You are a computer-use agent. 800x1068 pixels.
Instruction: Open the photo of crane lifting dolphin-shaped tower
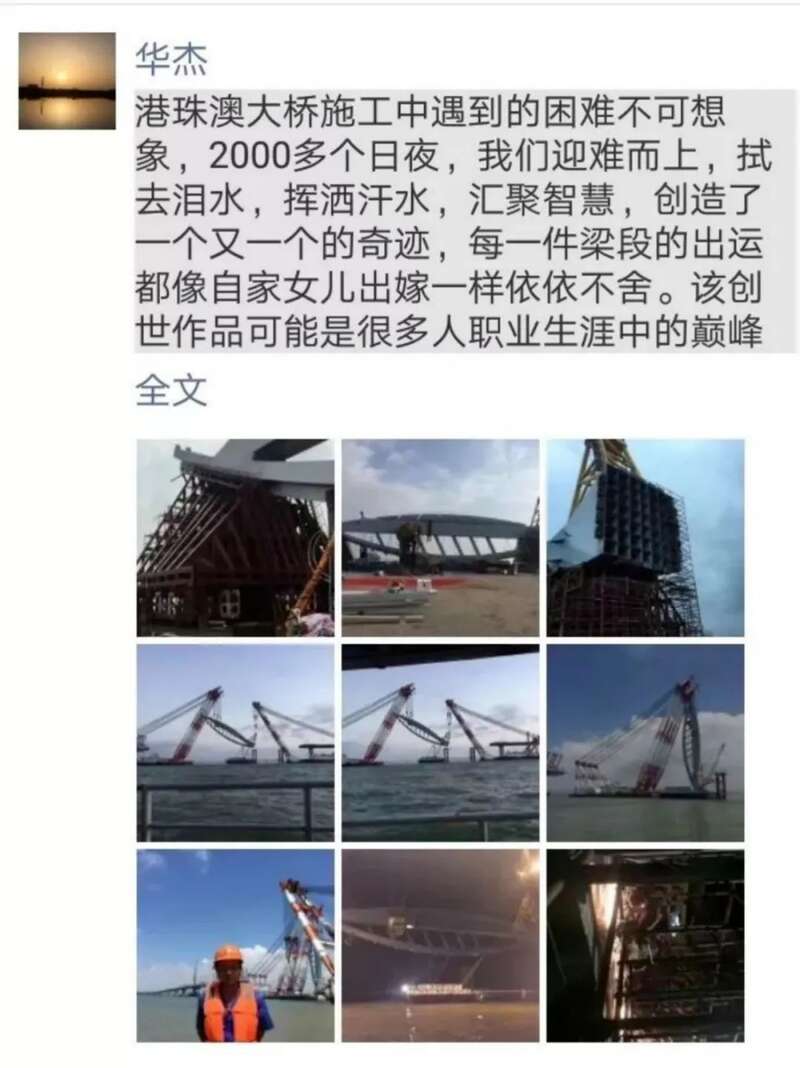tap(645, 742)
